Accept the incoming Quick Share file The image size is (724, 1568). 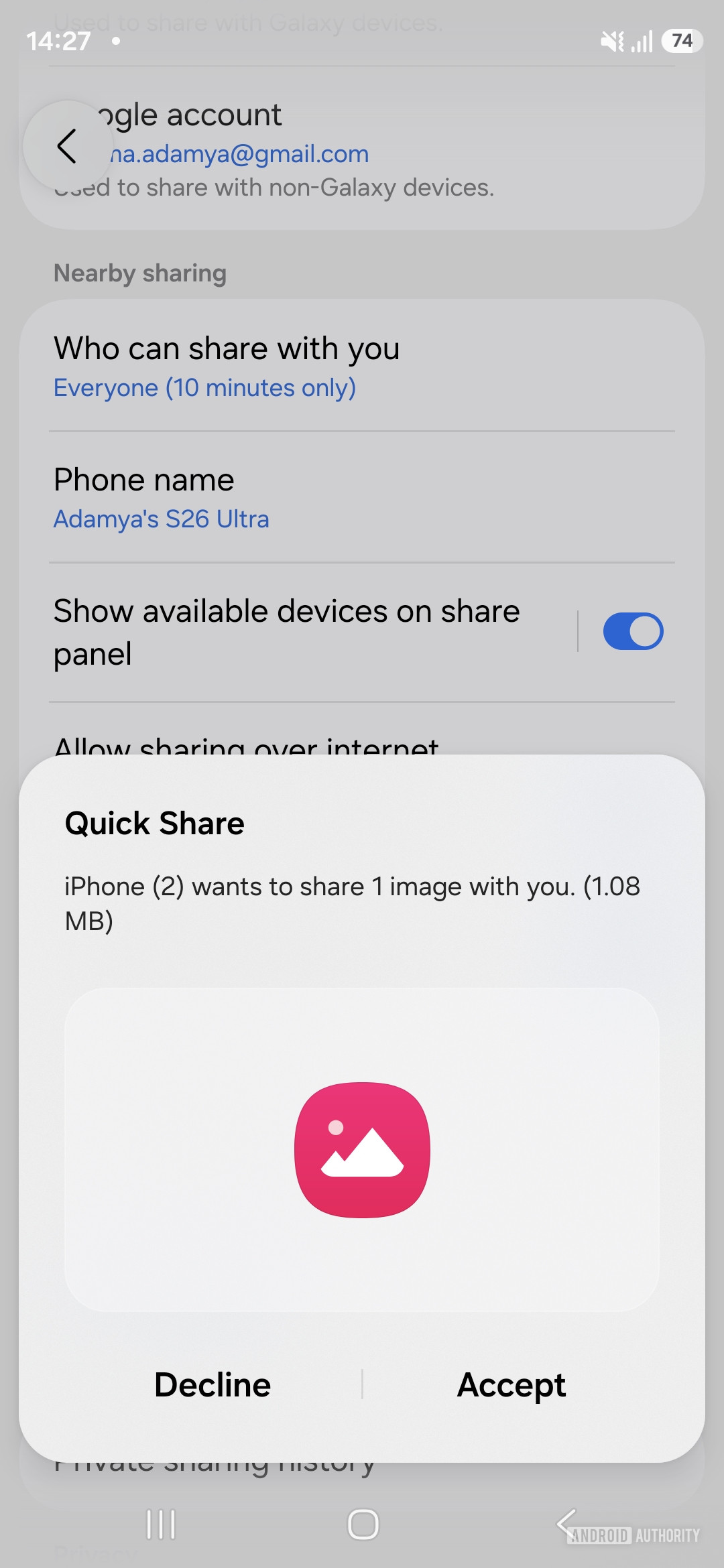tap(511, 1385)
